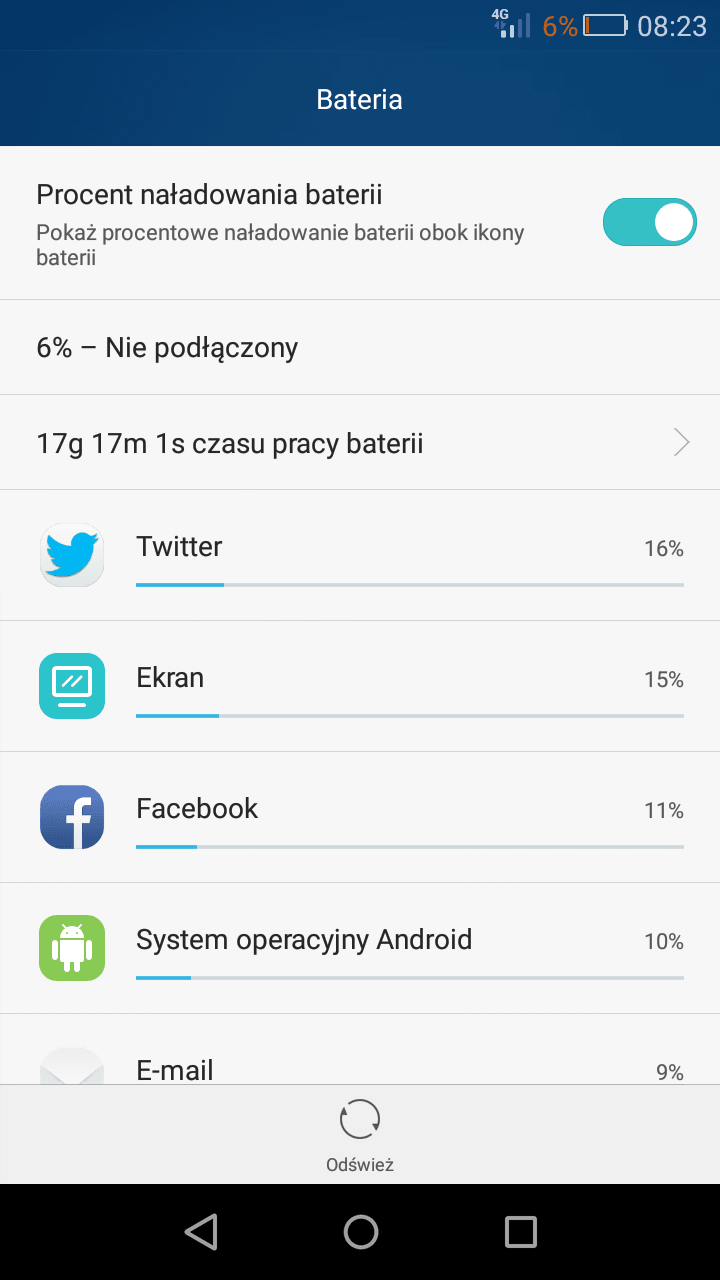Toggle the Procent naładowania baterii switch

[x=649, y=222]
